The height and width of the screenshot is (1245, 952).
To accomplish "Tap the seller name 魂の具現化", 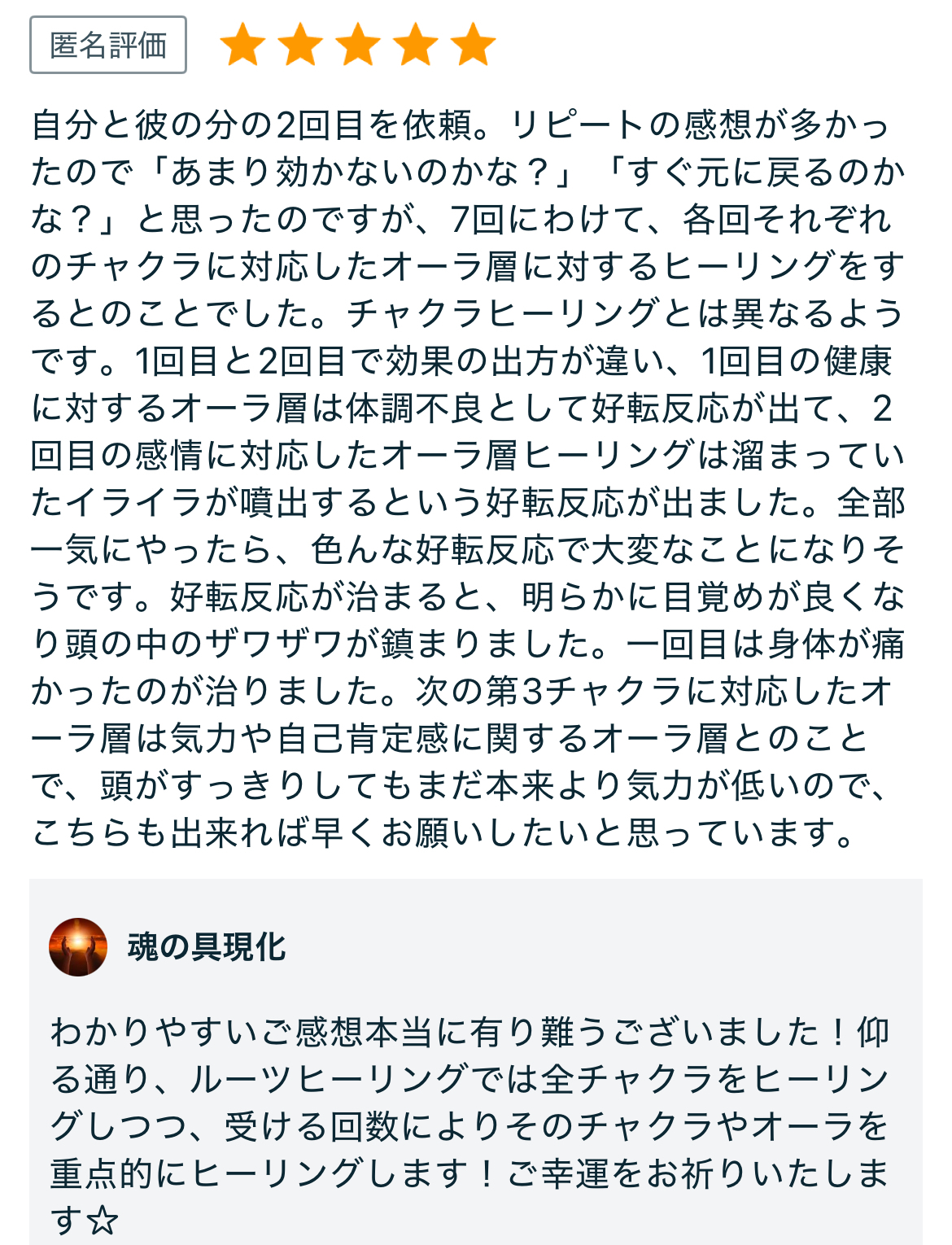I will 207,948.
